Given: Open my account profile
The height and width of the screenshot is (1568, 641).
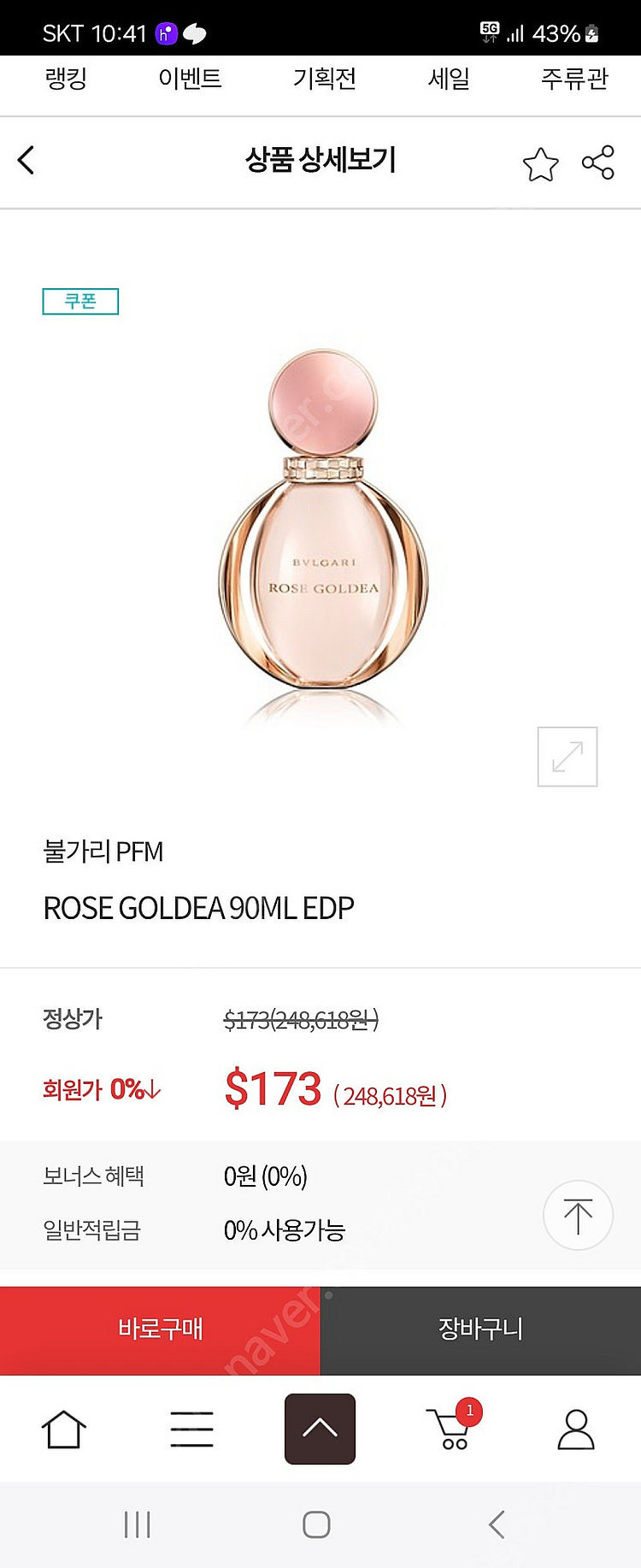Looking at the screenshot, I should 576,1429.
